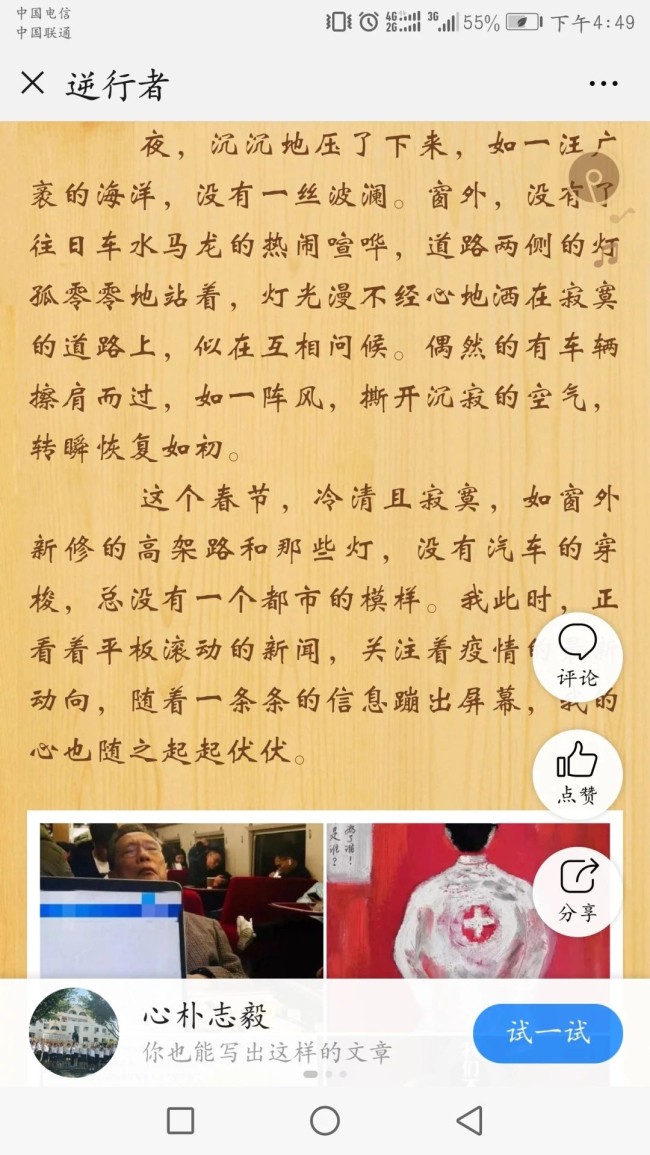650x1155 pixels.
Task: Open the three-dot overflow menu
Action: pyautogui.click(x=603, y=84)
